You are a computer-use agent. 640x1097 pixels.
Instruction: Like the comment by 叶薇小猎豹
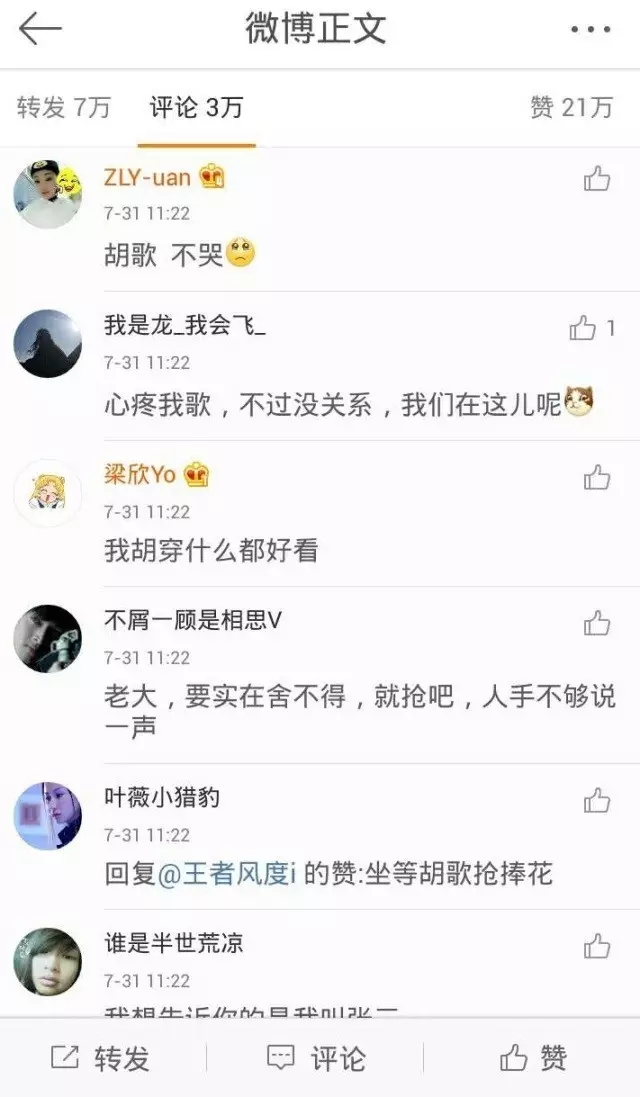[x=597, y=800]
